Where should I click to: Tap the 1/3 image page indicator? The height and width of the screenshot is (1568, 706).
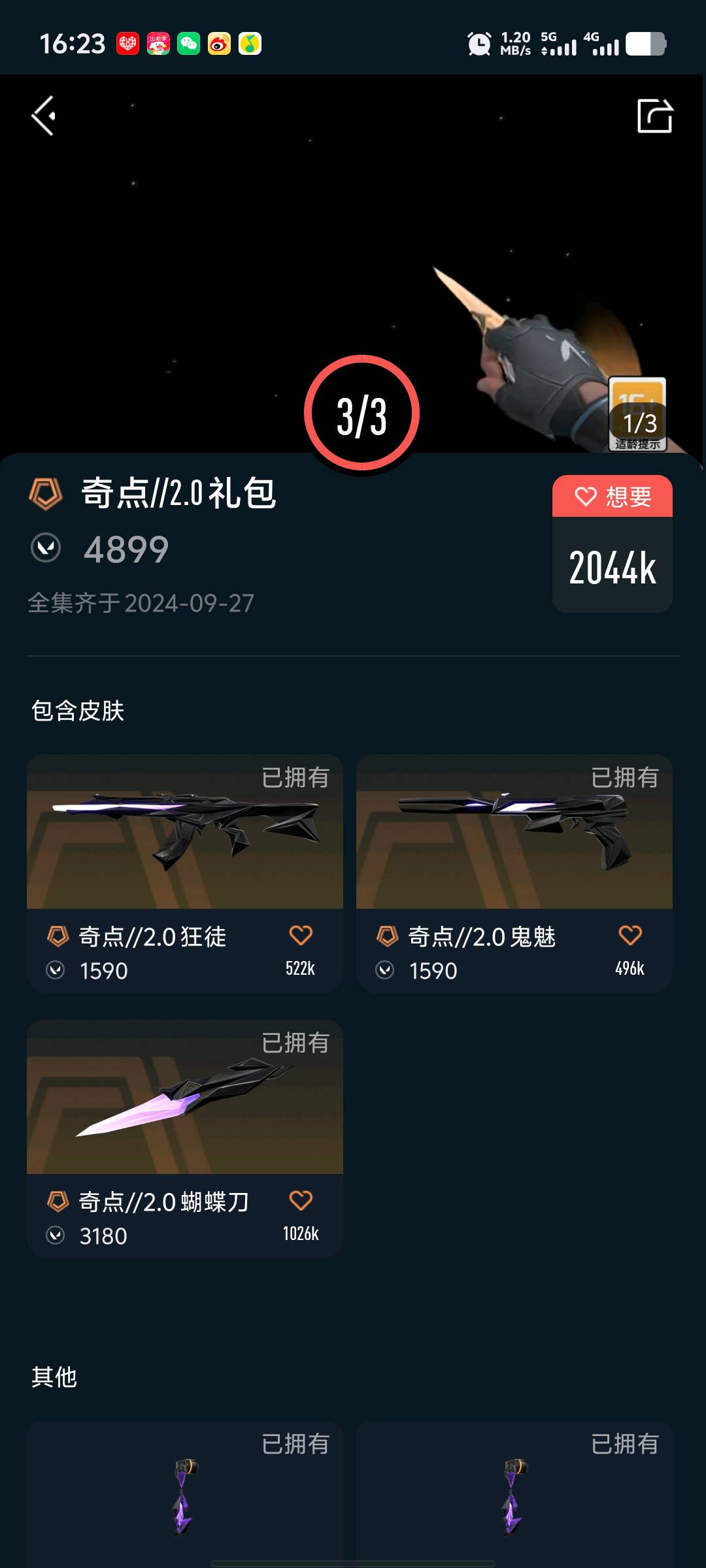pyautogui.click(x=640, y=423)
